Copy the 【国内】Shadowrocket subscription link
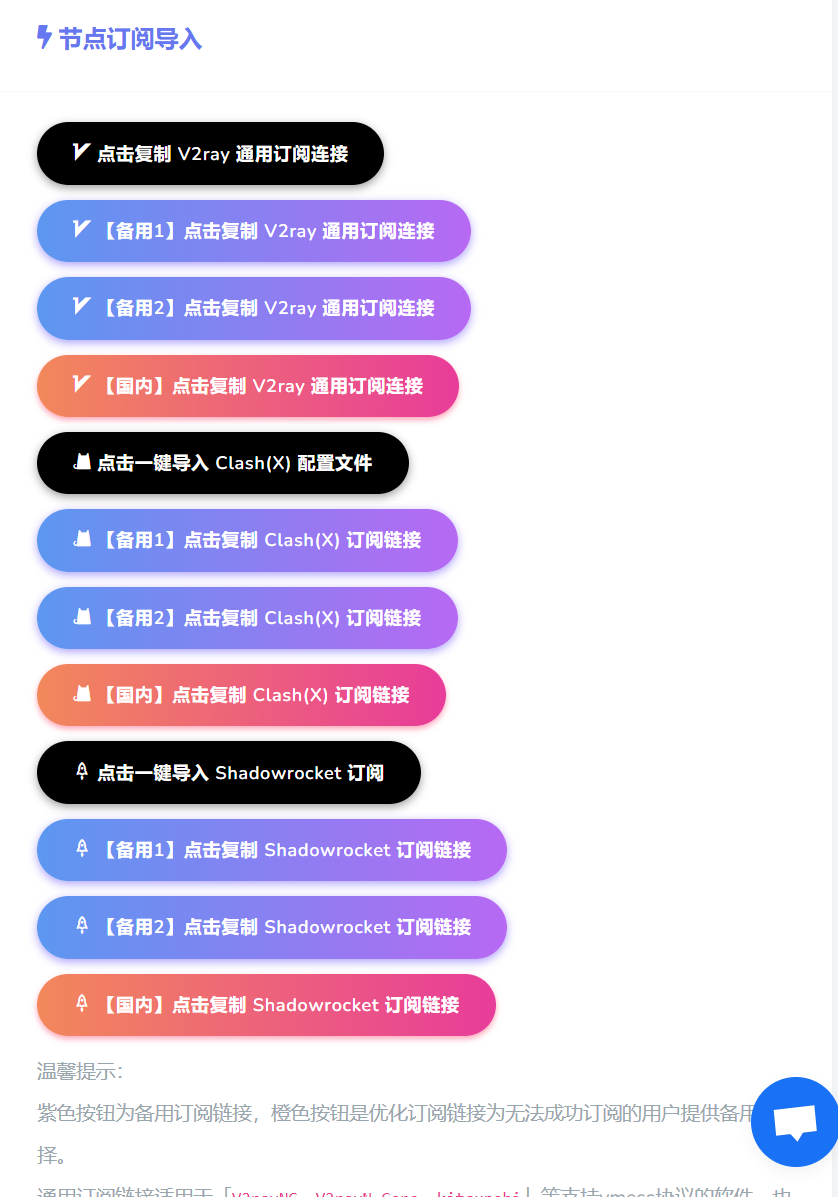This screenshot has height=1197, width=838. (x=266, y=1005)
